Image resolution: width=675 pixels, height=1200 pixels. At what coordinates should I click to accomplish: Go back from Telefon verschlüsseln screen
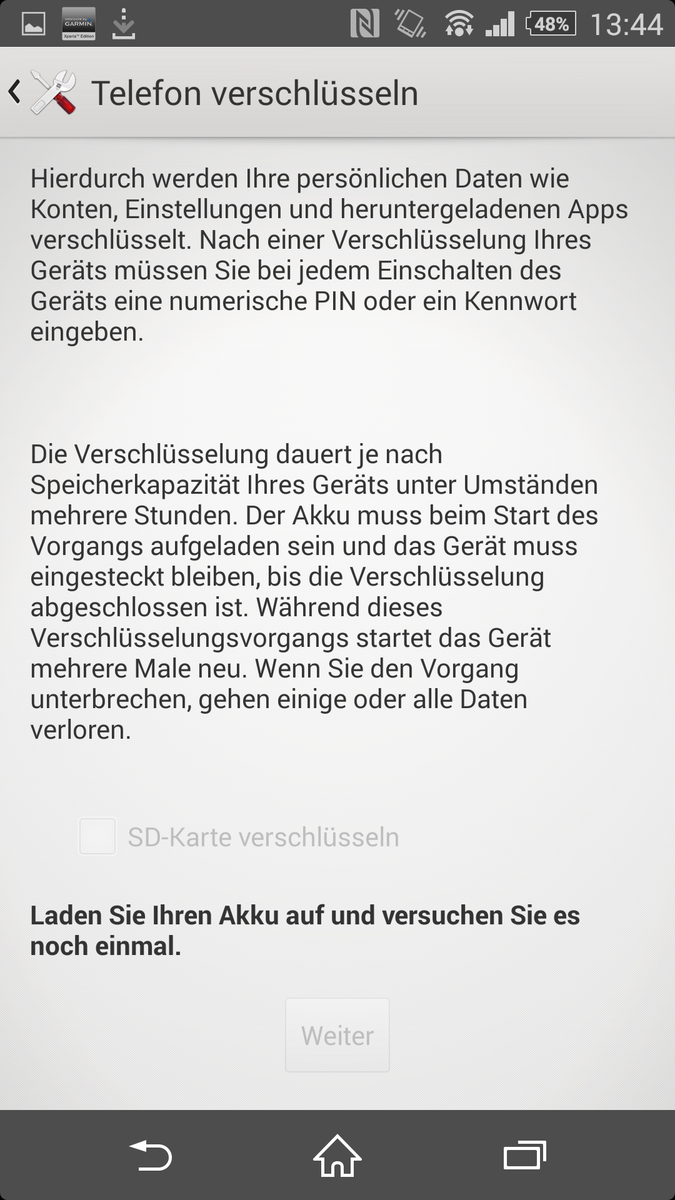[x=40, y=93]
